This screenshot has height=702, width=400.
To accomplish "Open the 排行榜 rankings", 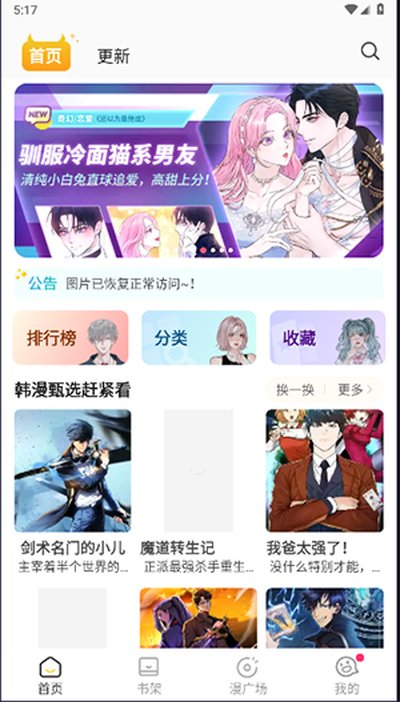I will (71, 338).
